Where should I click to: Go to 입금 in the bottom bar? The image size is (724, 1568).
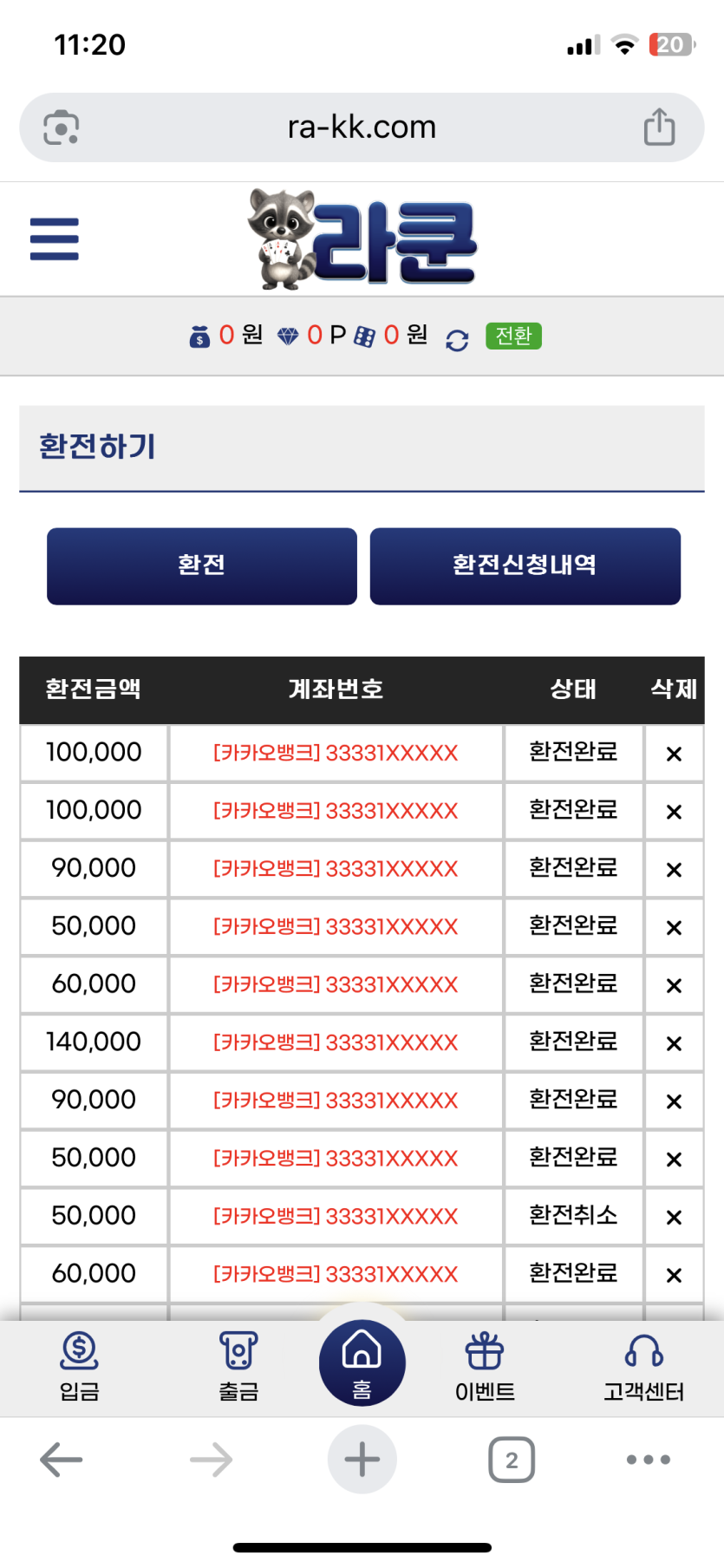(x=80, y=1367)
